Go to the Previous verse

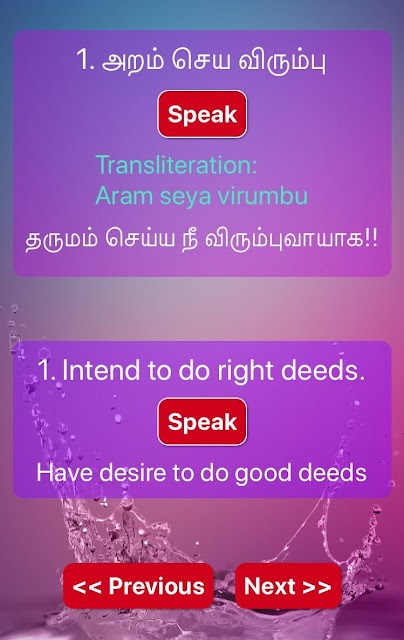pyautogui.click(x=138, y=586)
